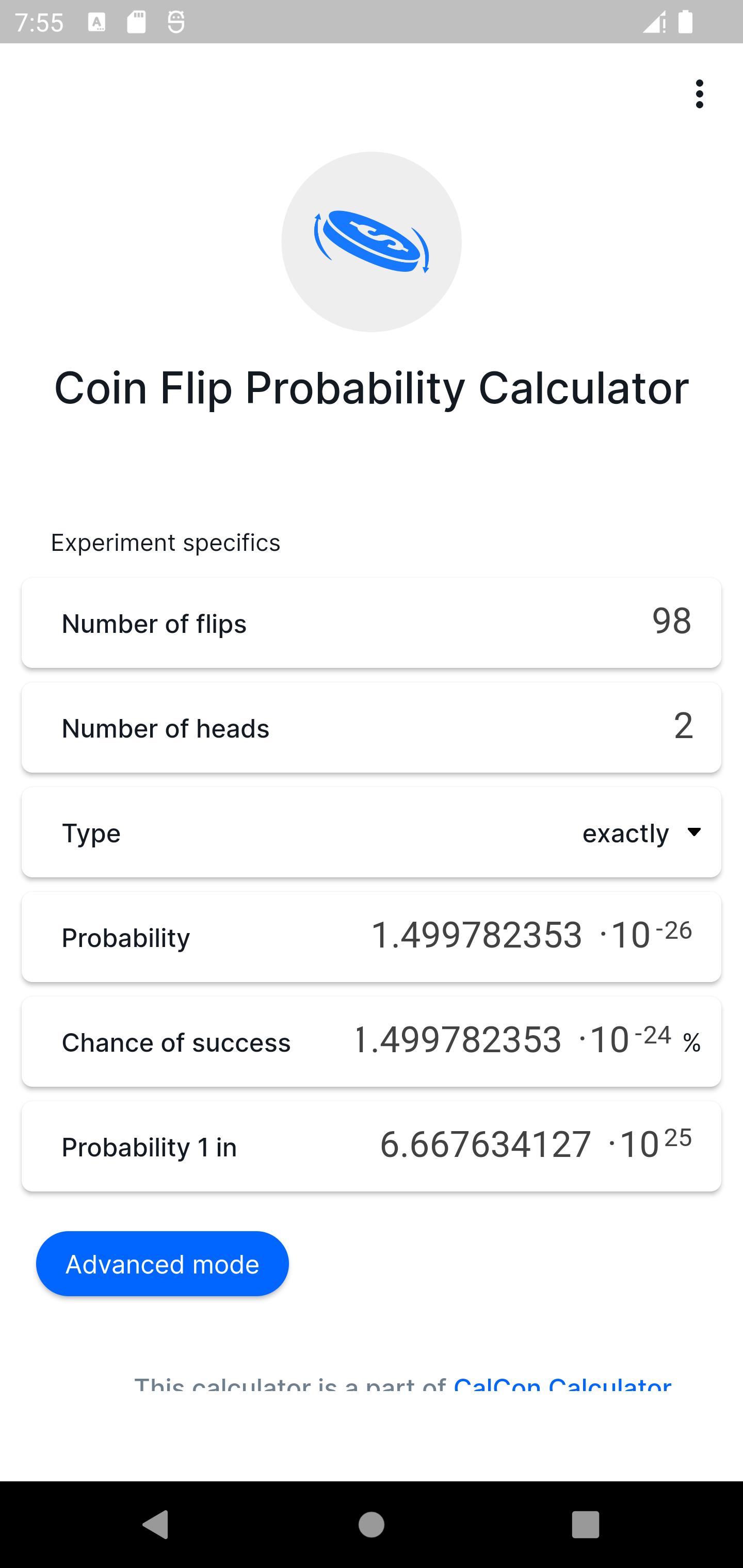The image size is (743, 1568).
Task: Expand the Type selection chevron
Action: click(695, 832)
